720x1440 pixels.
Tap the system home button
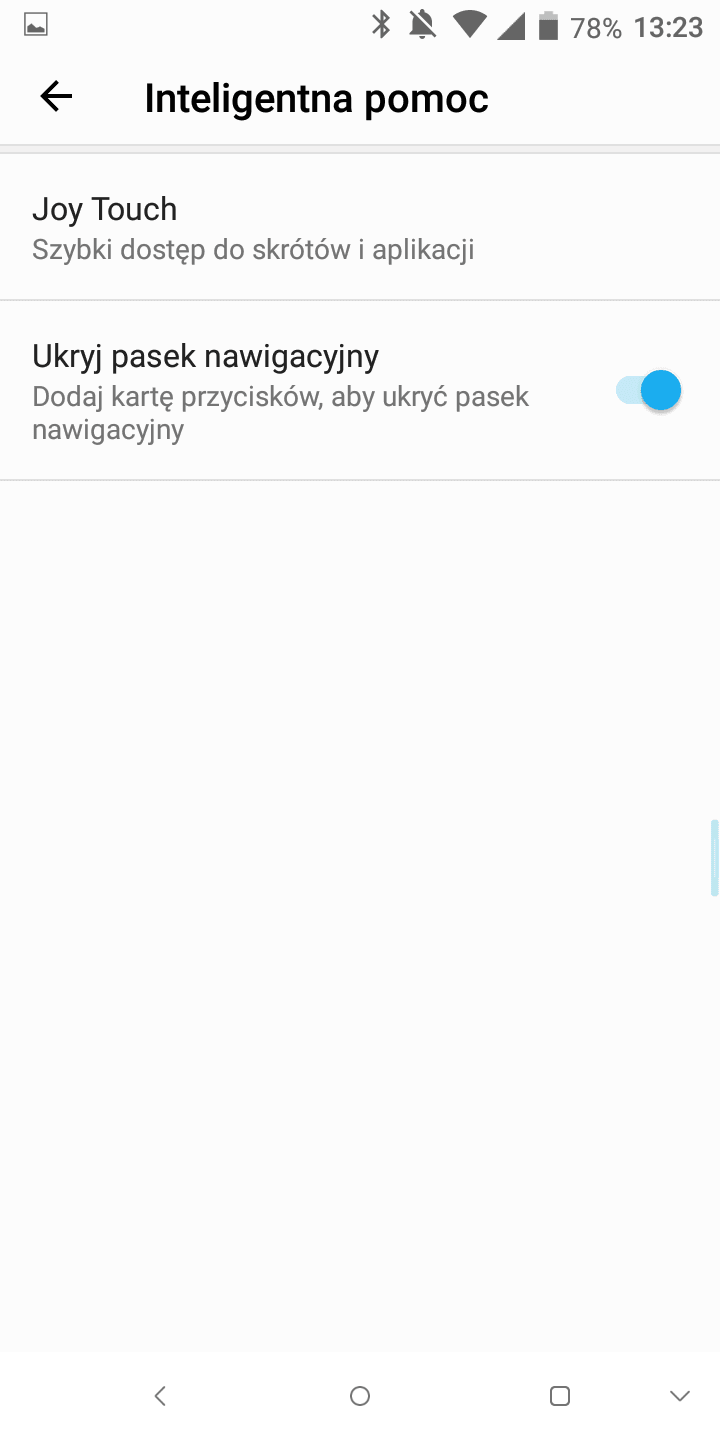pos(360,1396)
